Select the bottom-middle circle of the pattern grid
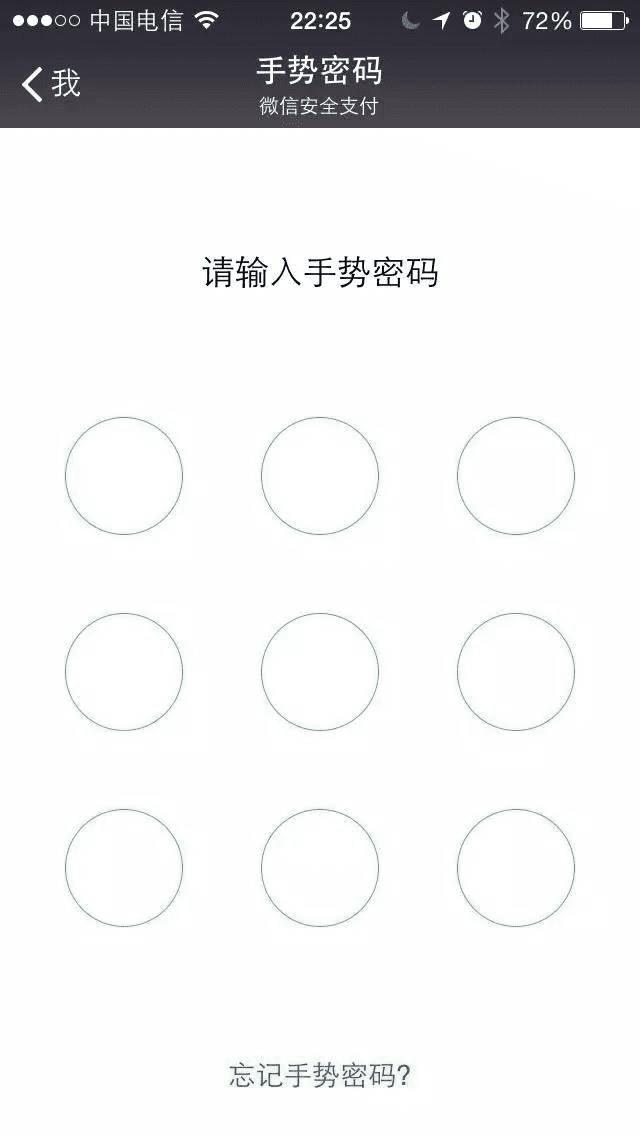 pos(320,868)
